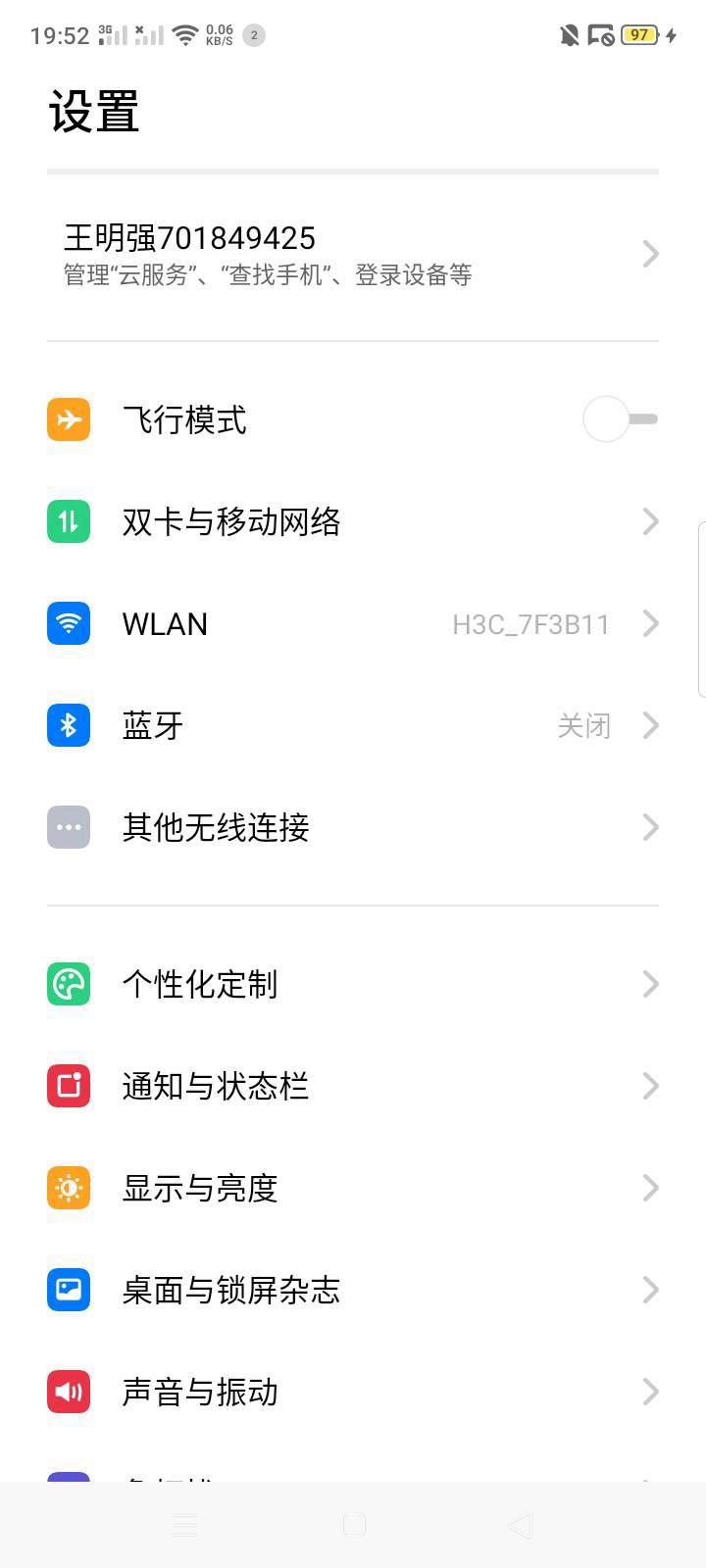
Task: Open WLAN settings
Action: point(353,623)
